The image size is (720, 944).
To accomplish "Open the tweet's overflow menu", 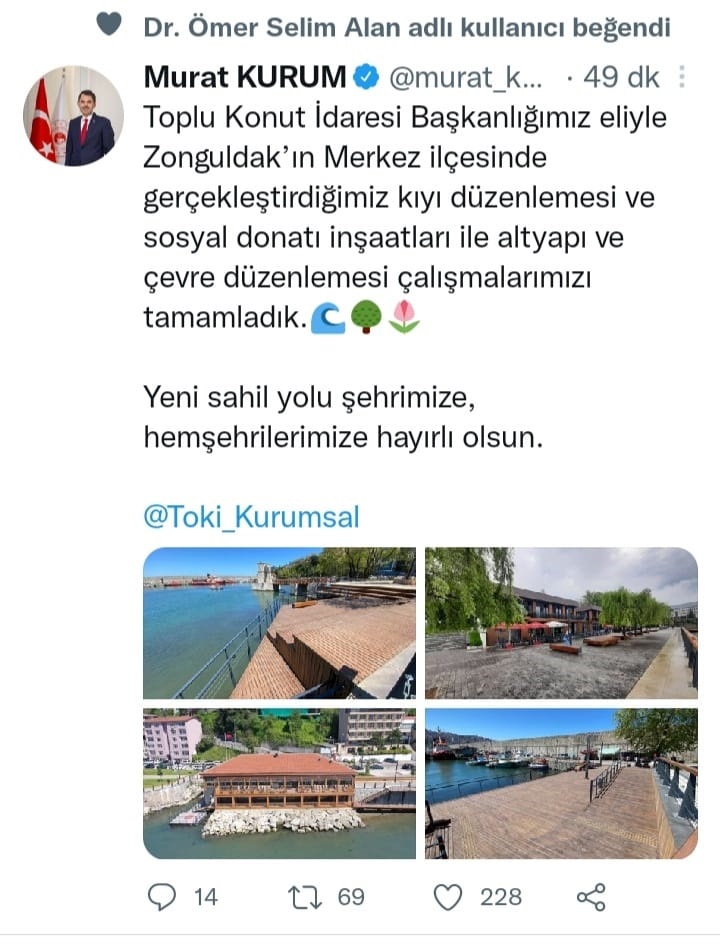I will (x=681, y=77).
